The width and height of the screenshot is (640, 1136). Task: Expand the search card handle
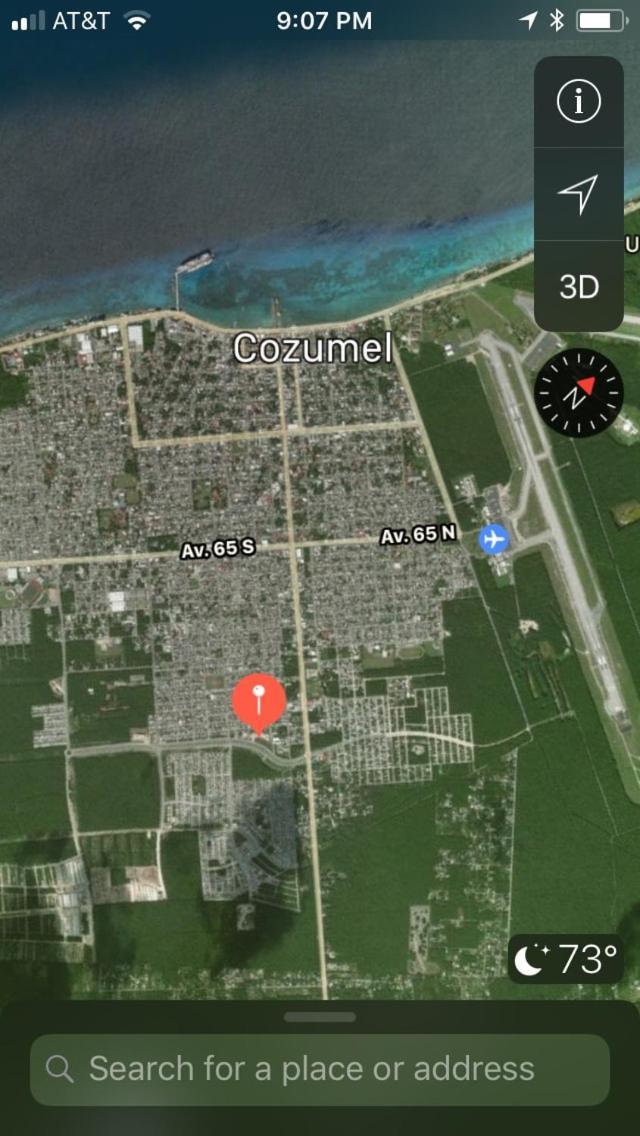(x=320, y=1017)
